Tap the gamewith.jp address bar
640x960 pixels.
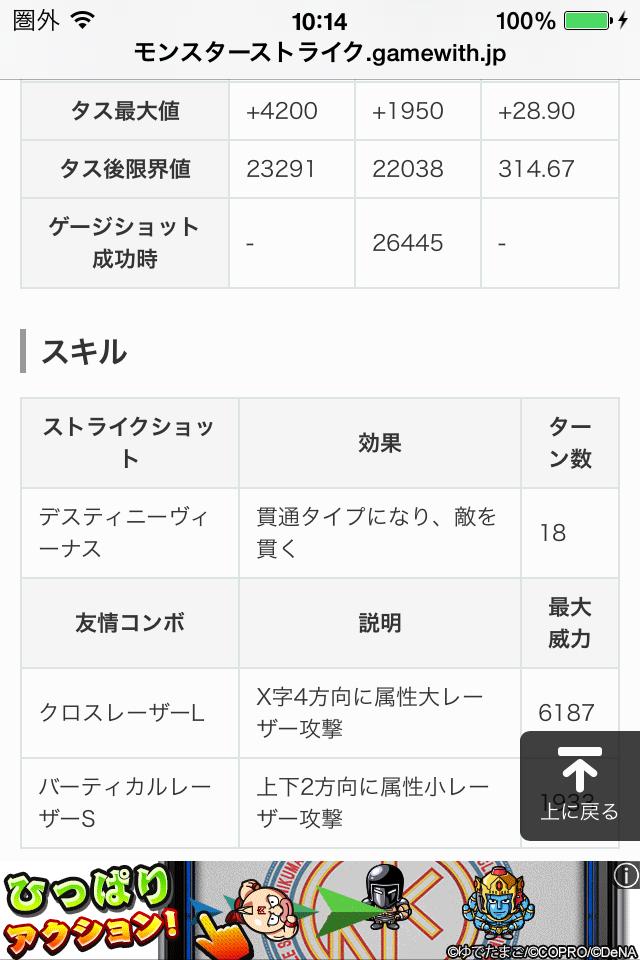320,54
